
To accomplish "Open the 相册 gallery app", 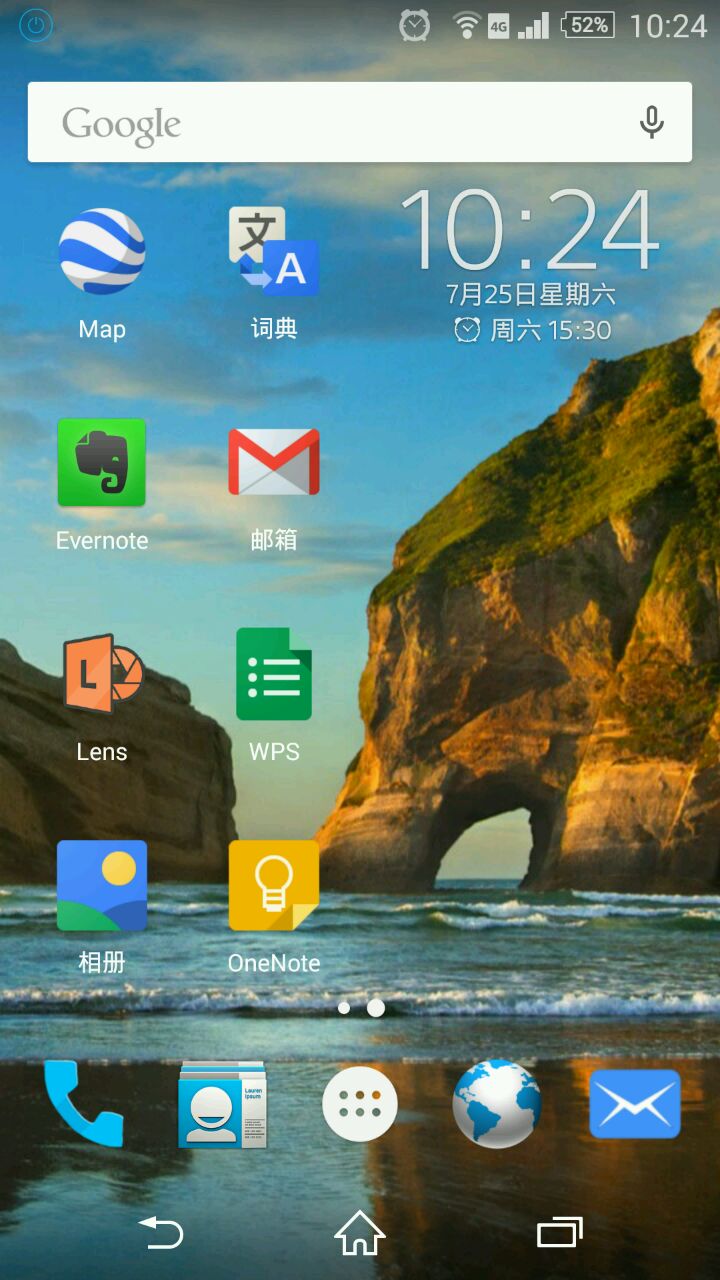I will click(x=102, y=885).
